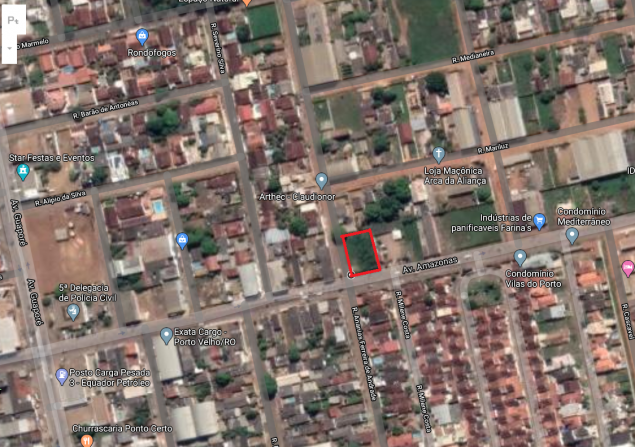Tap the Arthec - Claudionor map pin
635x447 pixels.
tap(321, 180)
